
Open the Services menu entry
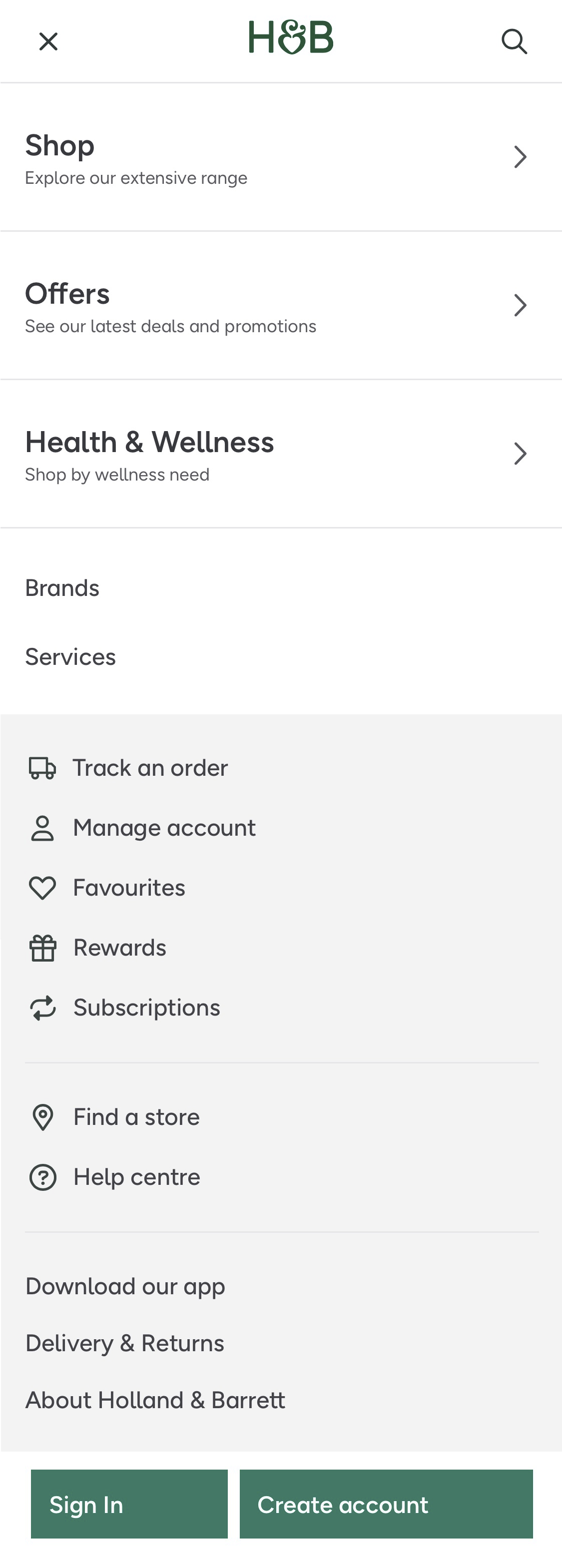point(70,657)
